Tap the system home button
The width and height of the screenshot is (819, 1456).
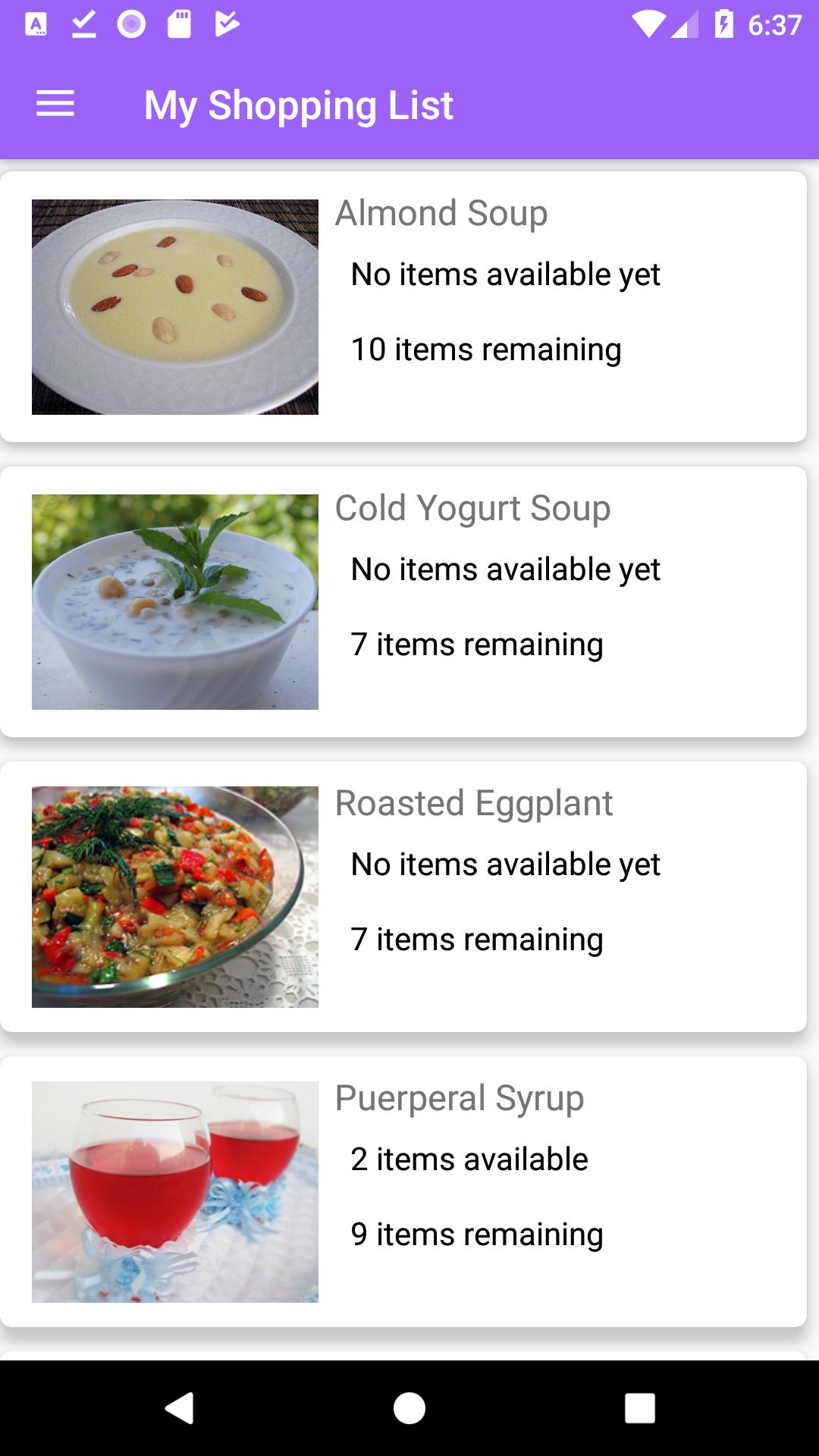point(409,1408)
